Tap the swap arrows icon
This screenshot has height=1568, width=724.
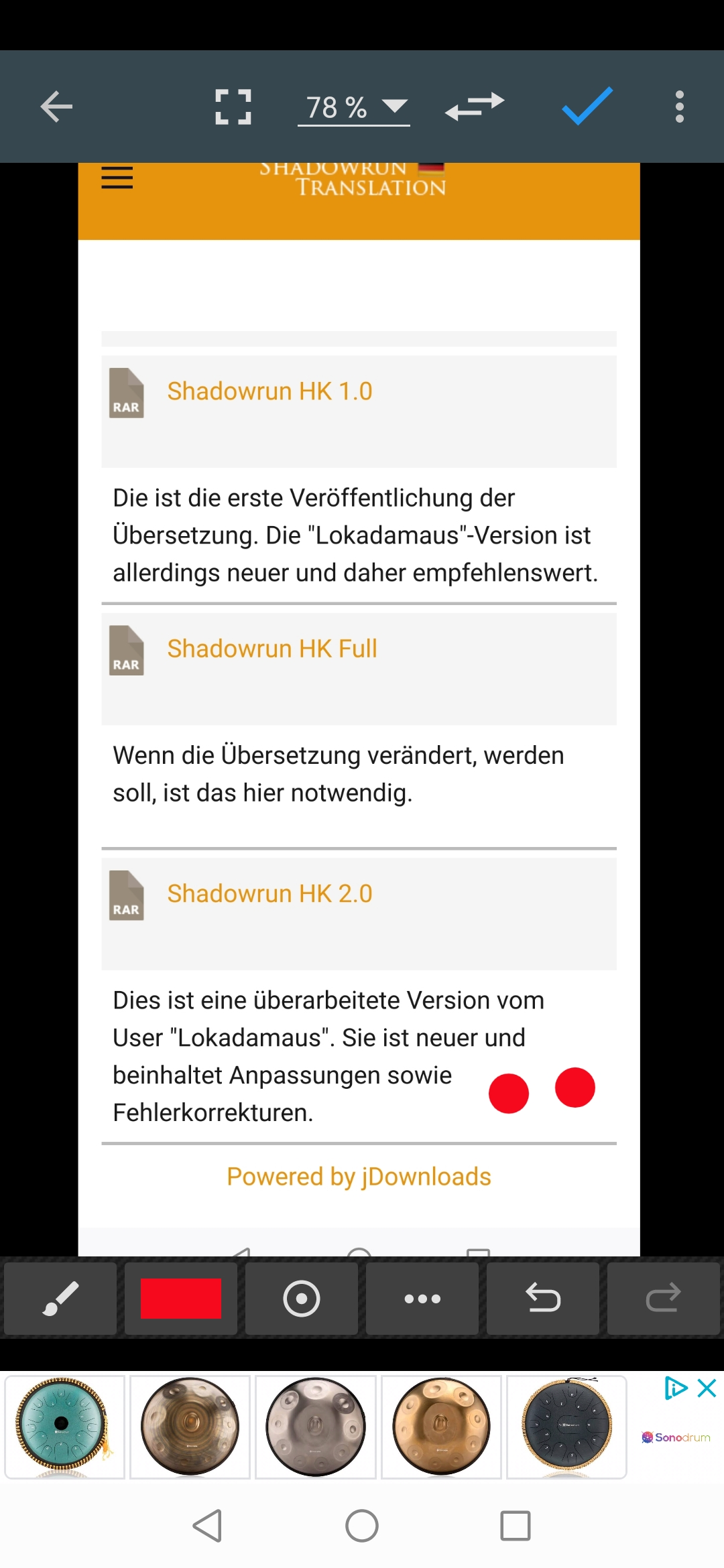click(475, 107)
